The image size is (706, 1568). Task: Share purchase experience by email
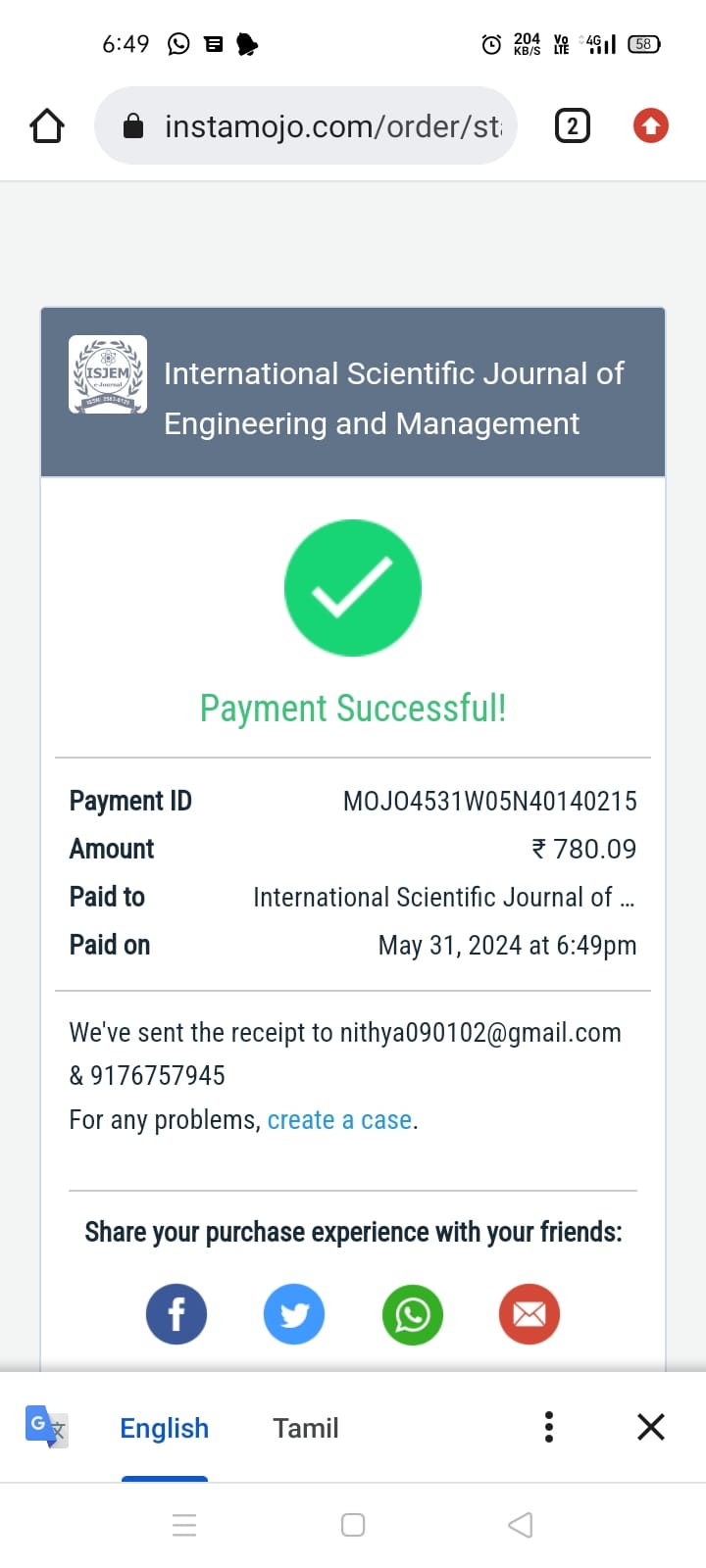pos(529,1314)
